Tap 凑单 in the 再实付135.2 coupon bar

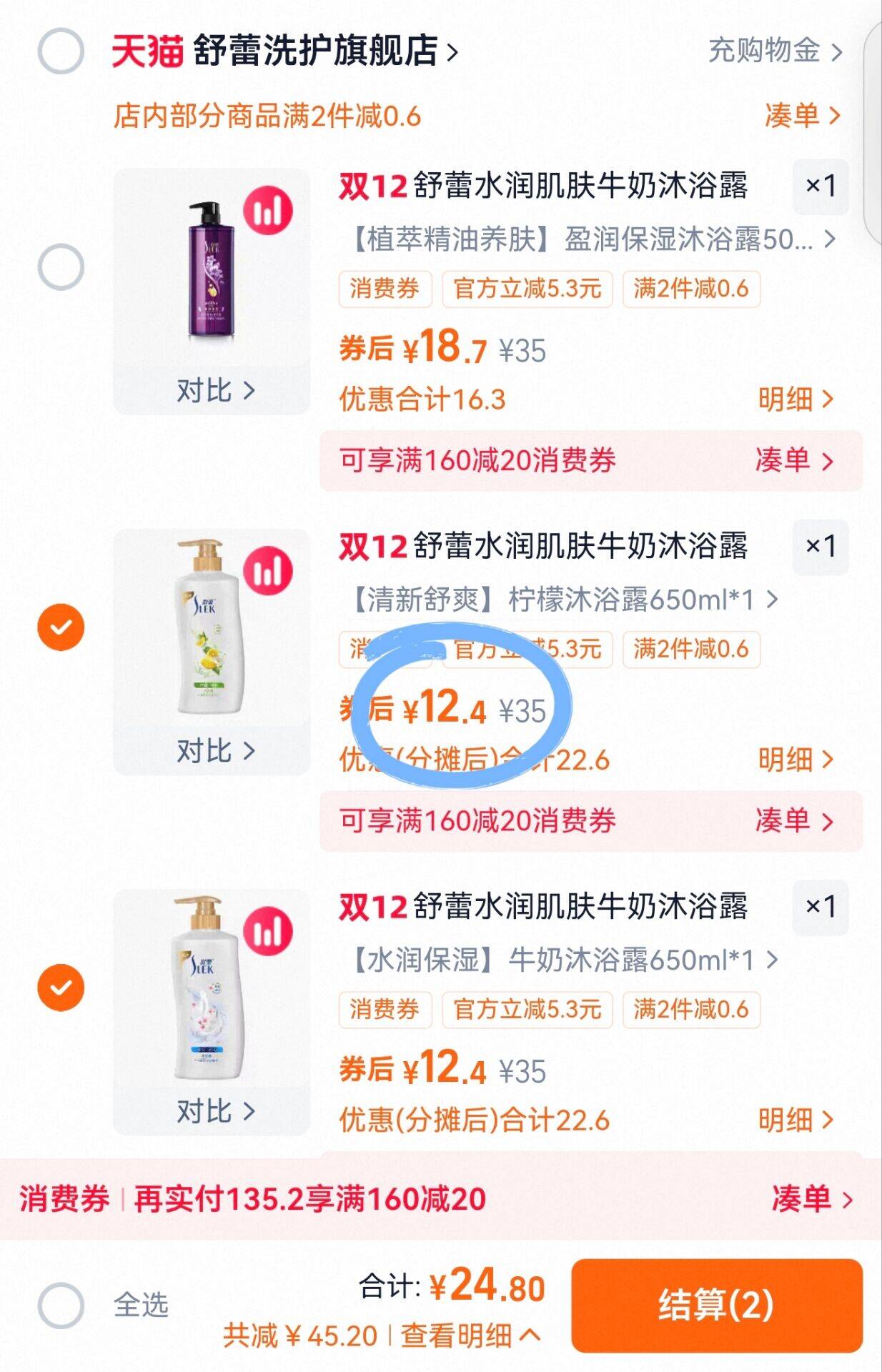click(812, 1199)
